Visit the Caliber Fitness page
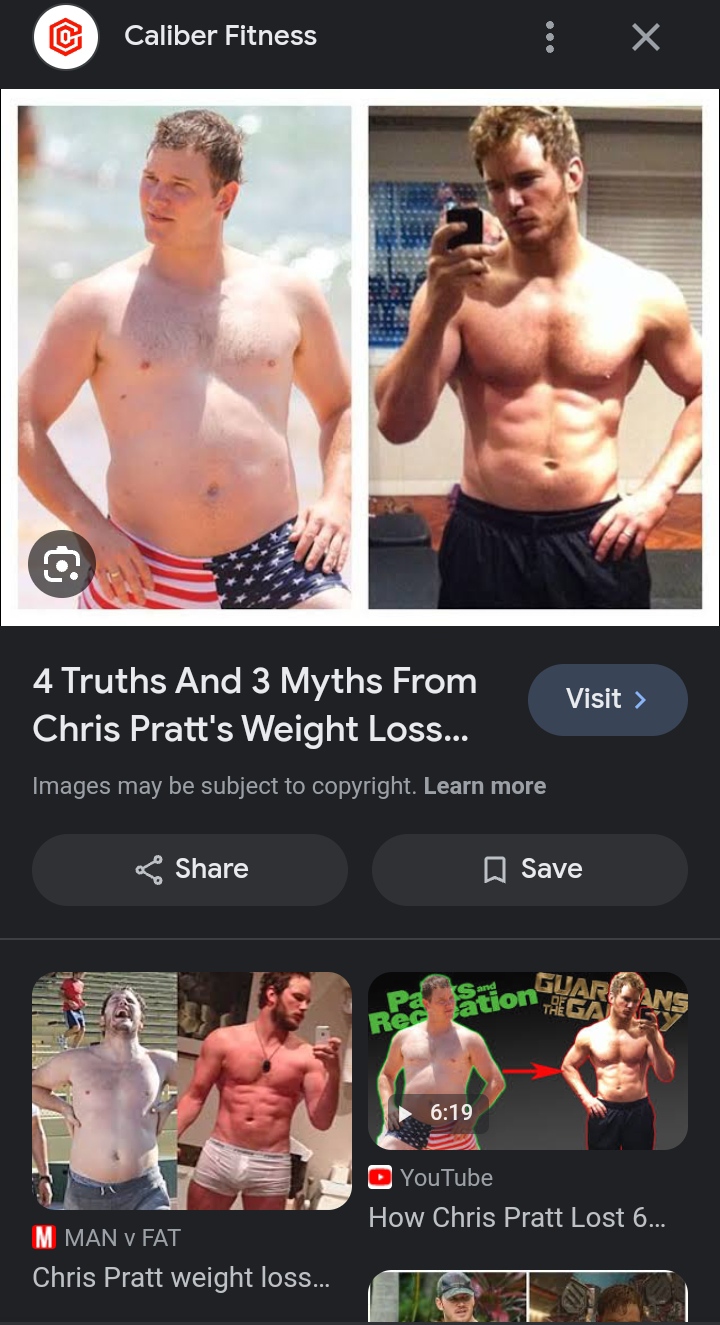The height and width of the screenshot is (1325, 720). click(607, 699)
